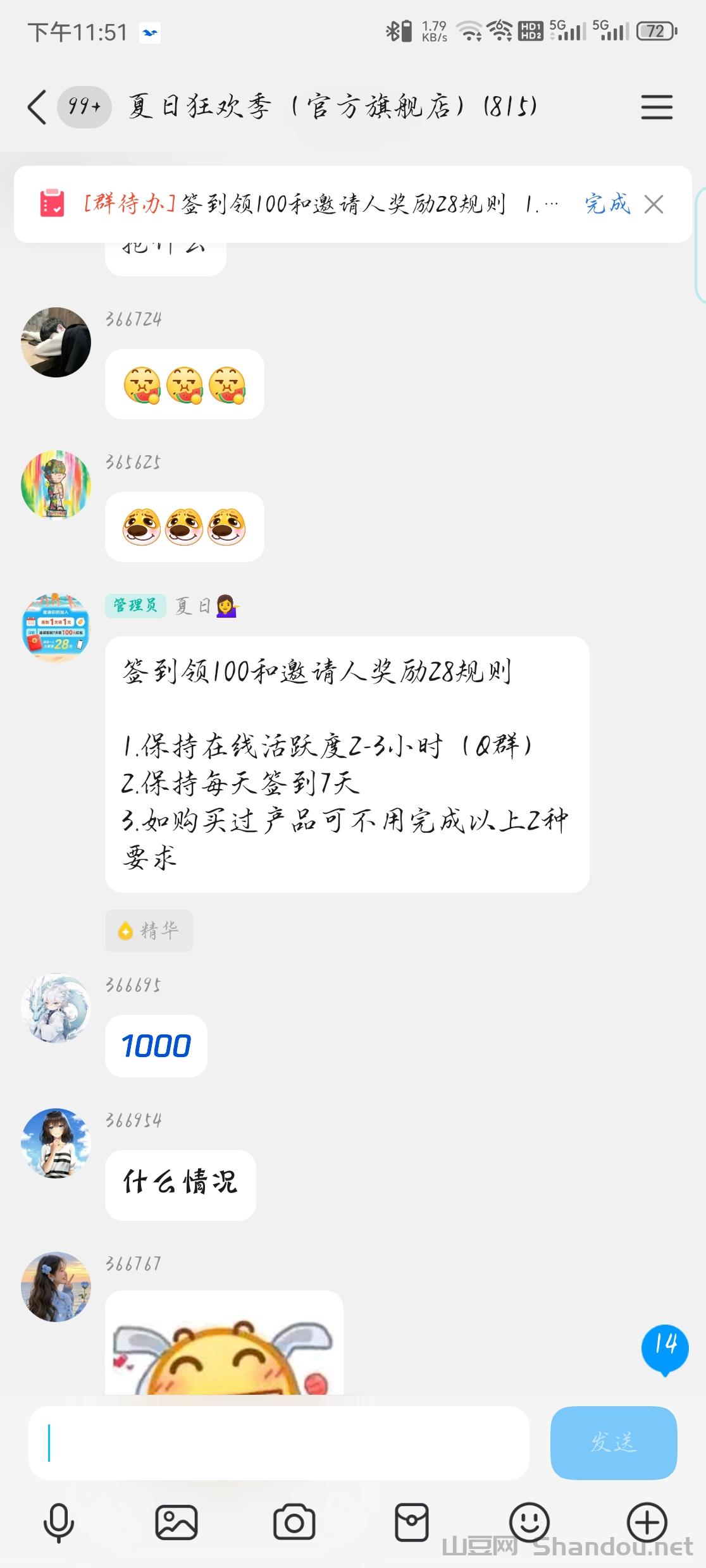Mark the group to-do as 完成
The width and height of the screenshot is (706, 1568).
click(x=607, y=204)
